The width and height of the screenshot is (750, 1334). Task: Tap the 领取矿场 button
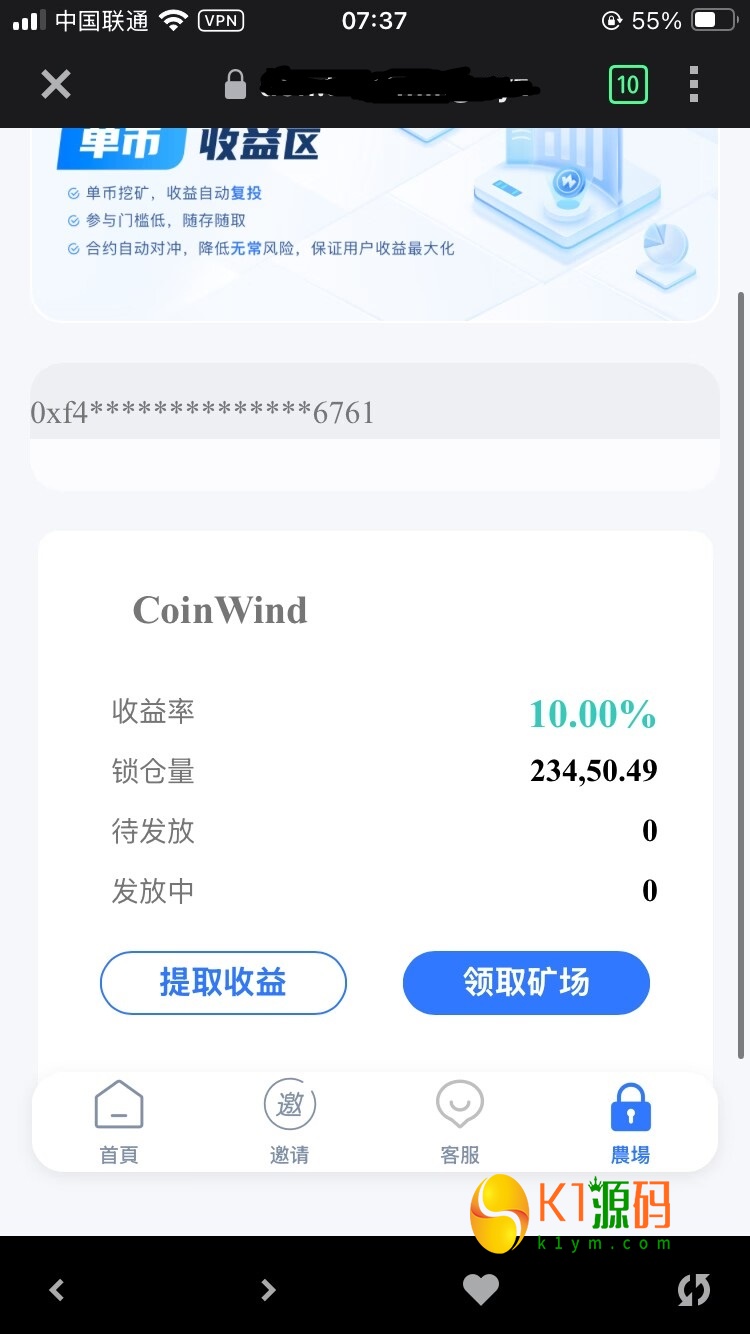tap(526, 982)
